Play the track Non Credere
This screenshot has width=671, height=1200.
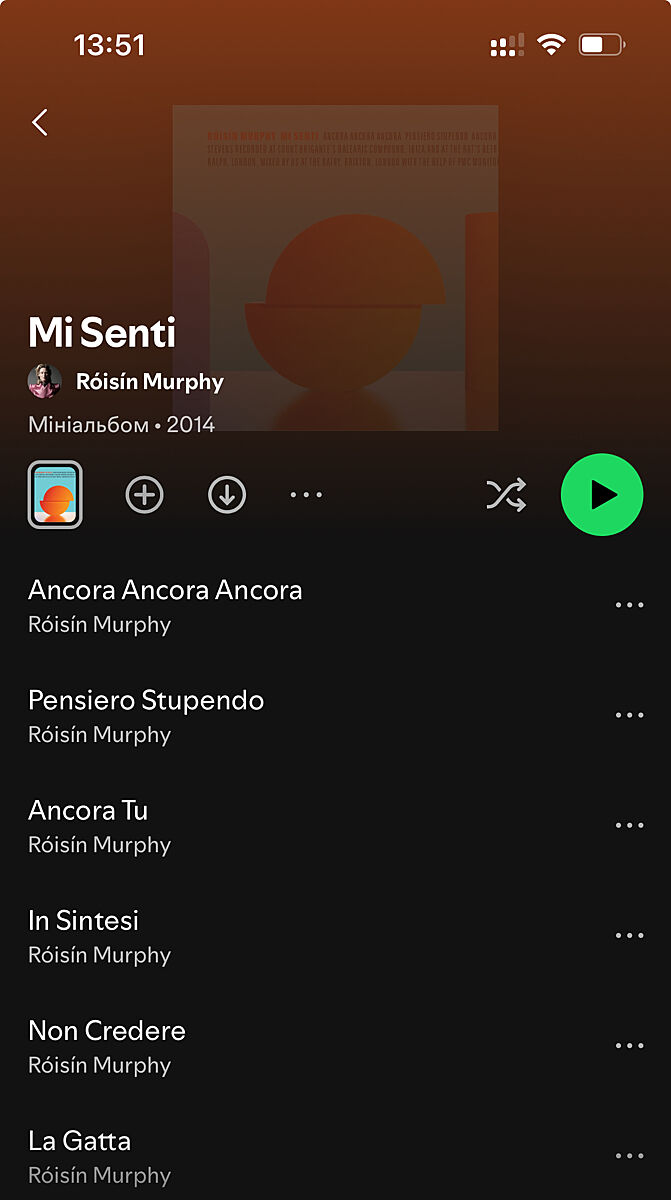coord(107,1031)
